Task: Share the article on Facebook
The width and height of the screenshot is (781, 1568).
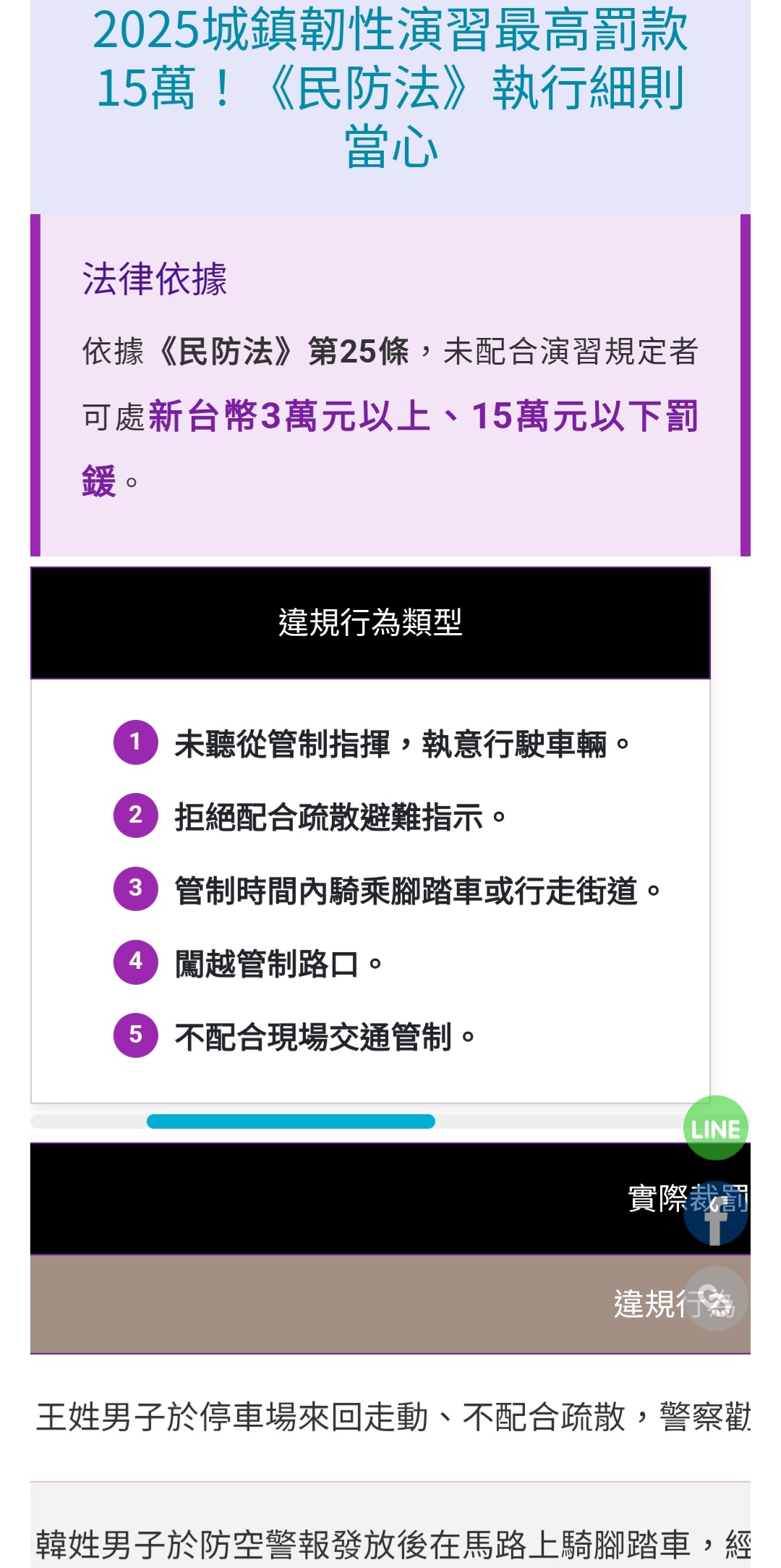Action: (x=715, y=1213)
